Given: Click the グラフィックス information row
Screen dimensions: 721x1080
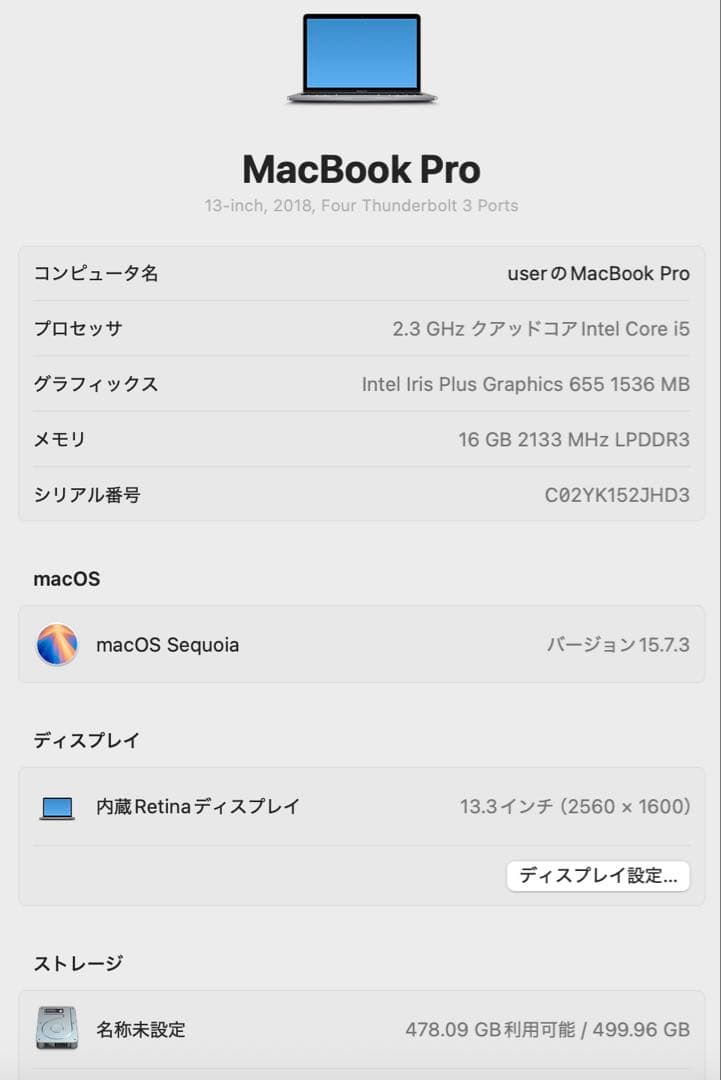Looking at the screenshot, I should (x=360, y=384).
